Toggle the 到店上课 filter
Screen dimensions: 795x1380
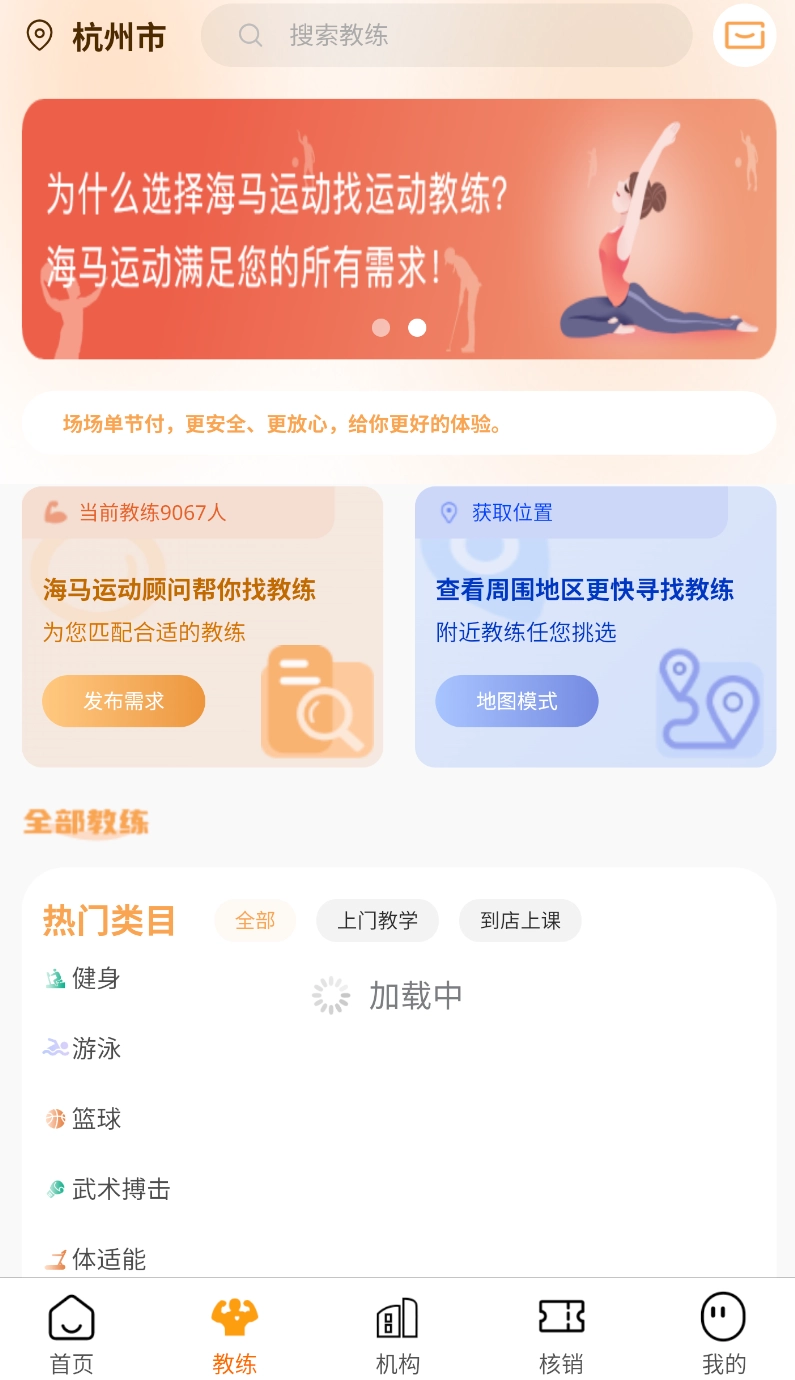coord(520,920)
